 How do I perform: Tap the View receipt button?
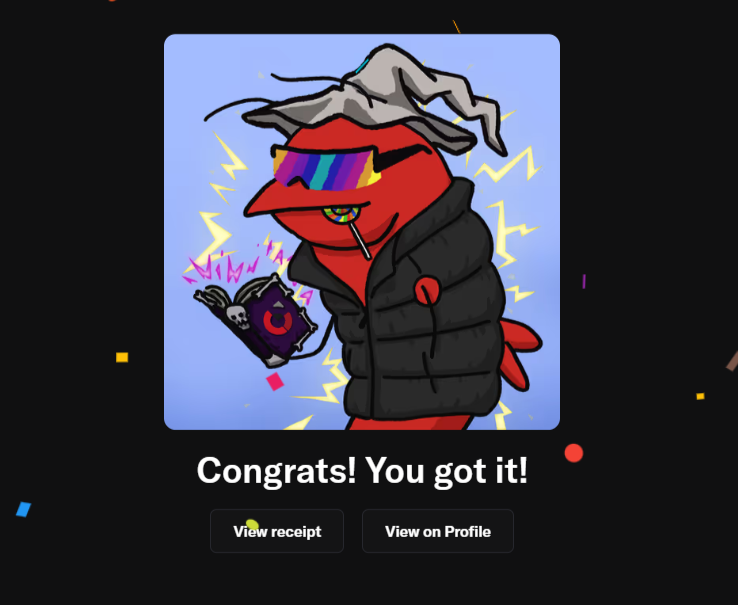pyautogui.click(x=277, y=531)
